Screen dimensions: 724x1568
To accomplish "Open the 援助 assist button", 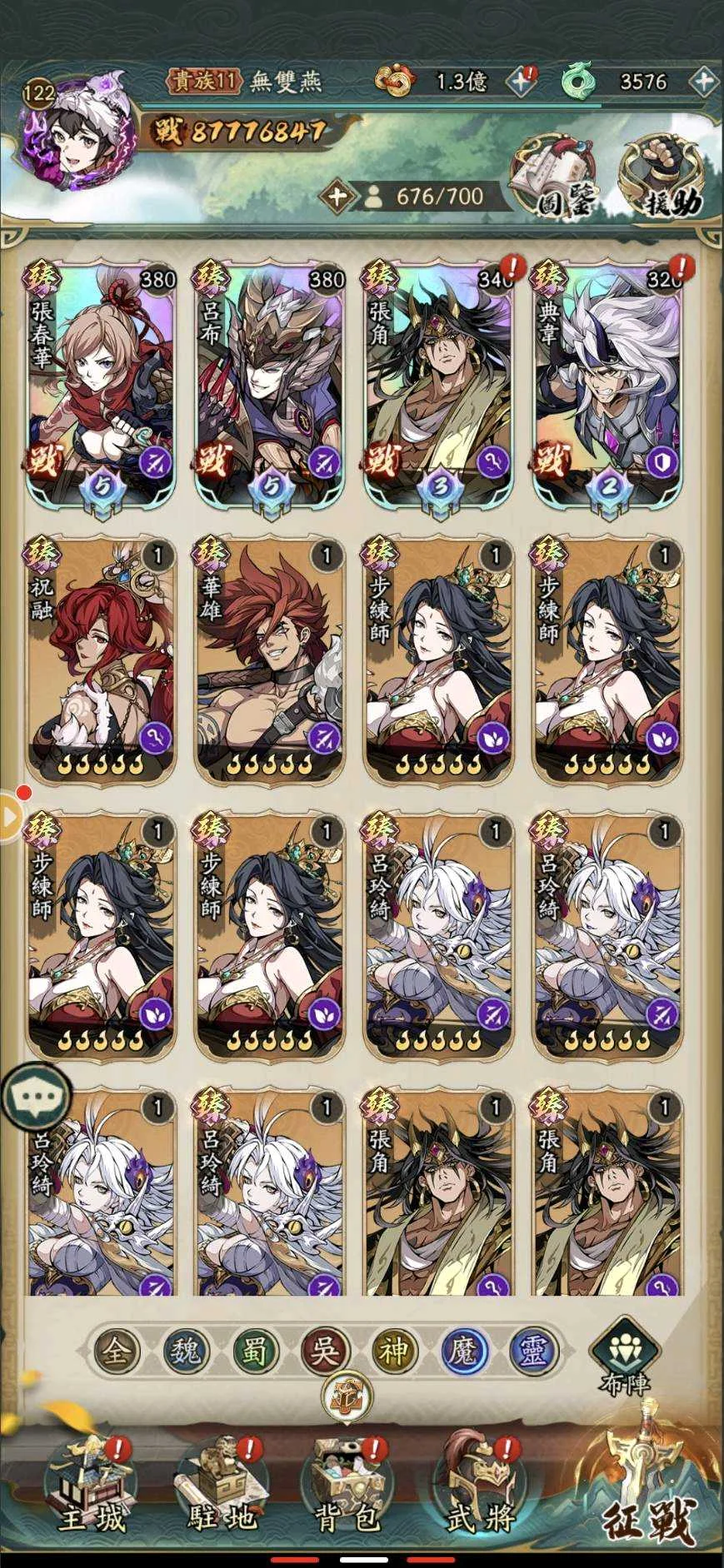I will (661, 177).
